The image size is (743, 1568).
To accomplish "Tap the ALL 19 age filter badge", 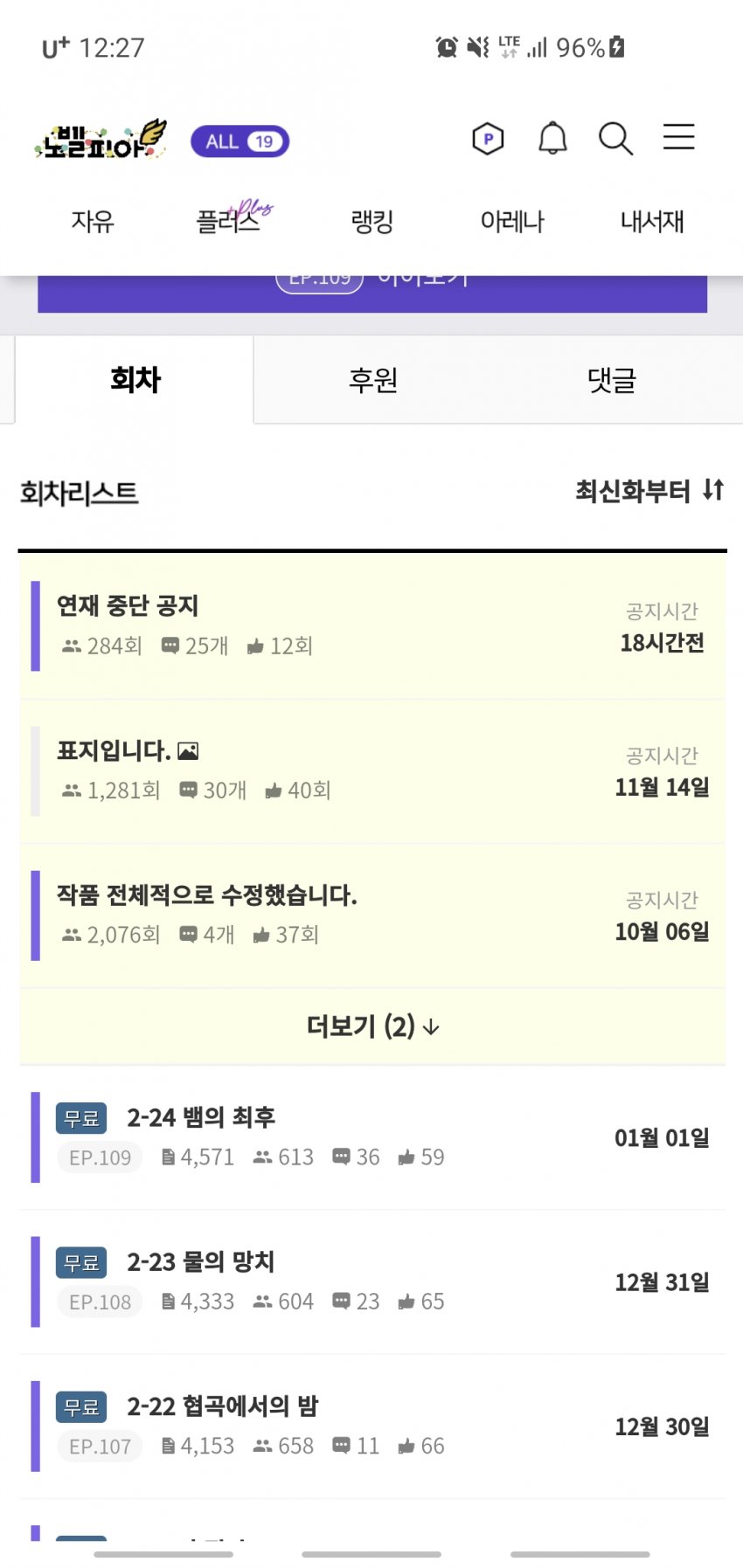I will coord(240,142).
